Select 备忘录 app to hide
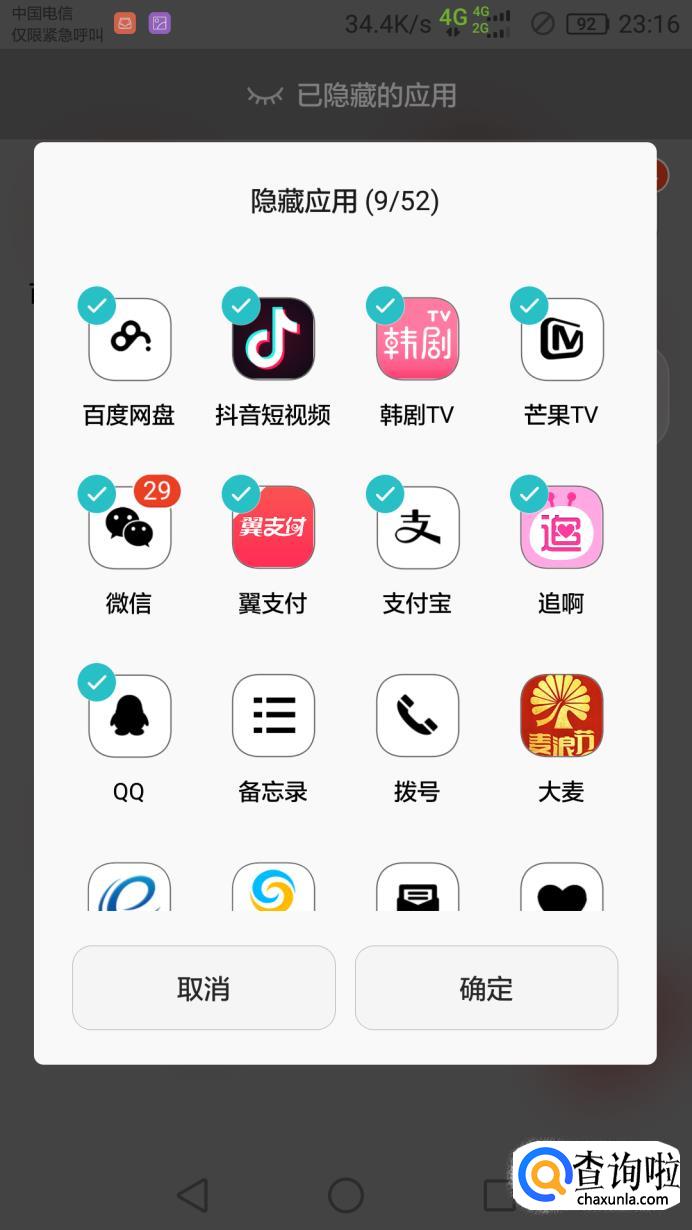Viewport: 692px width, 1230px height. (x=273, y=716)
